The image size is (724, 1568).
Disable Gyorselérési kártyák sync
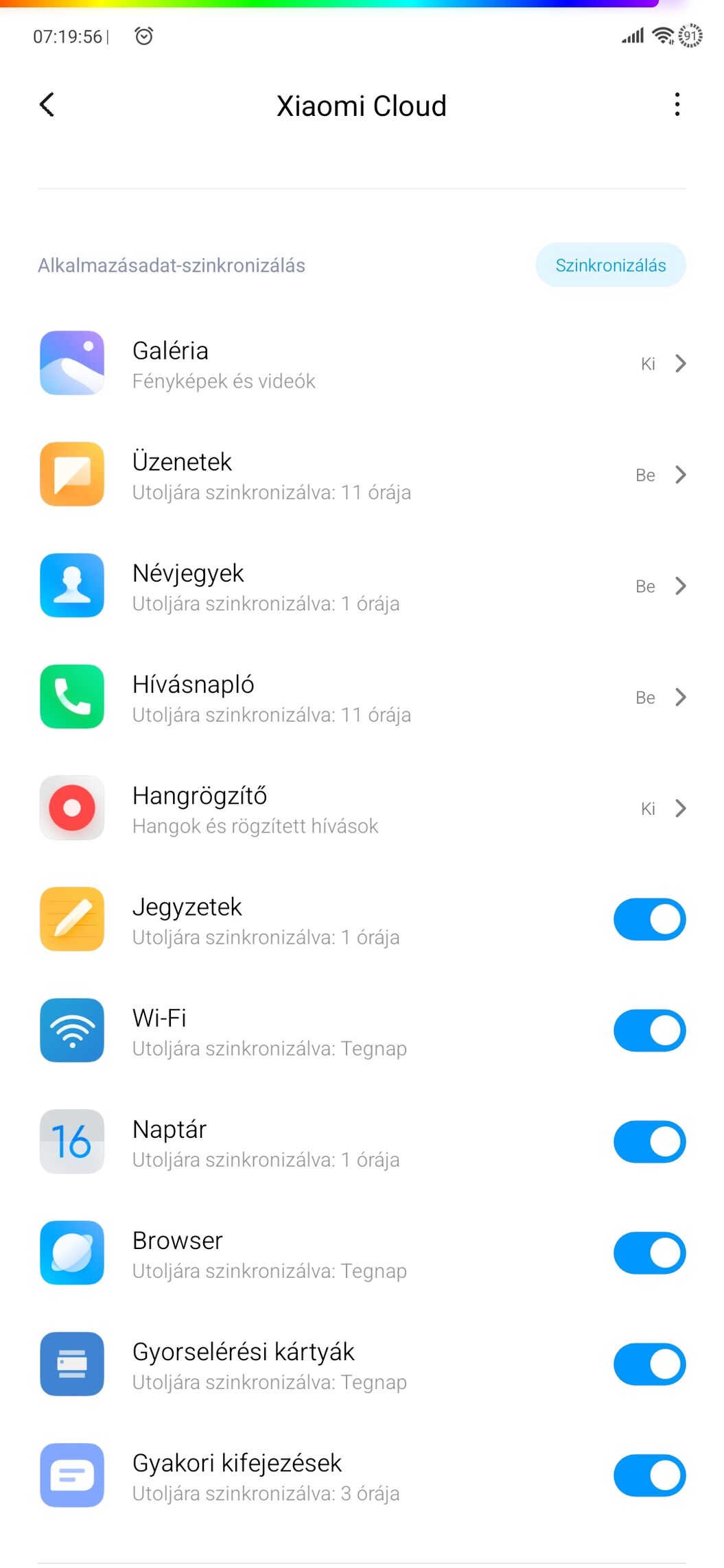click(x=649, y=1364)
